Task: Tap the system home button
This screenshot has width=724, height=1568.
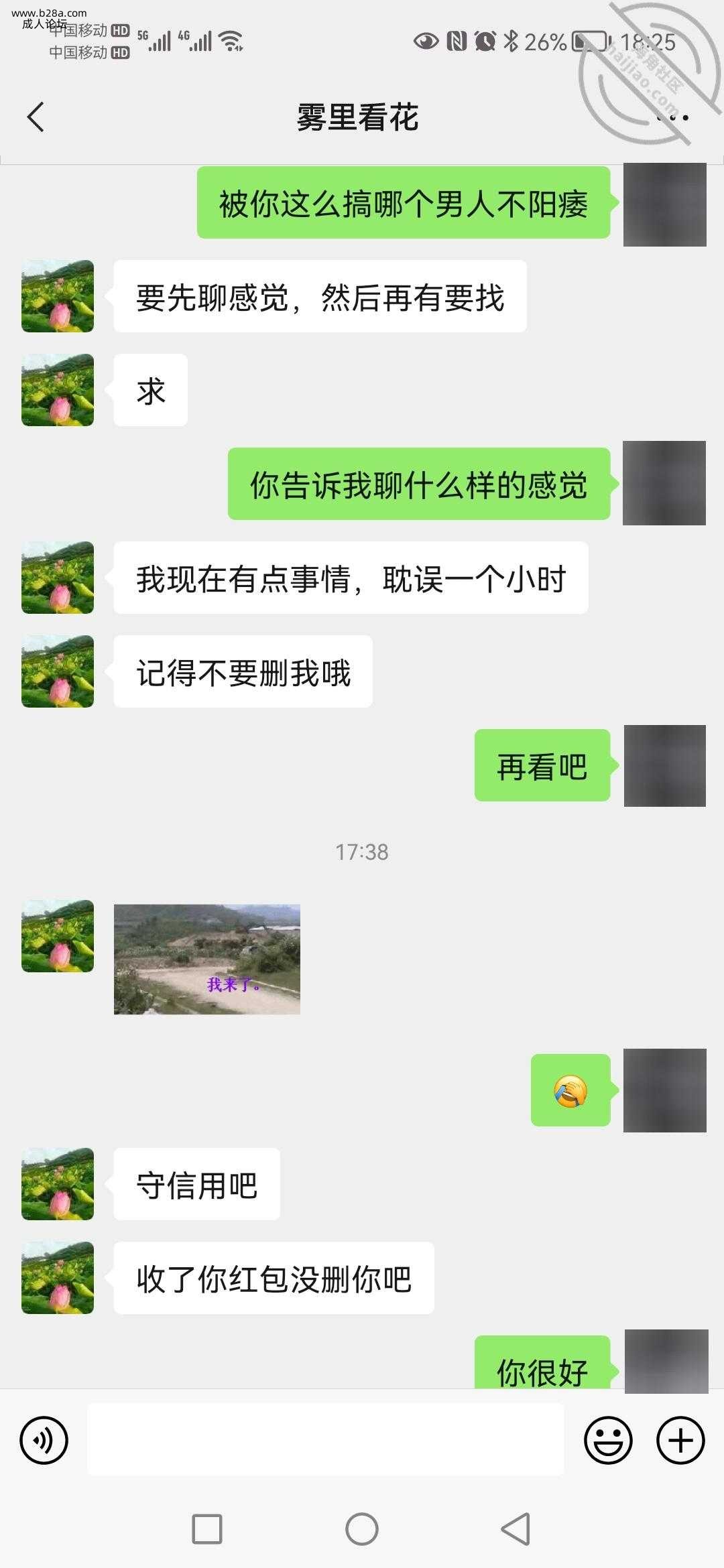Action: tap(362, 1529)
